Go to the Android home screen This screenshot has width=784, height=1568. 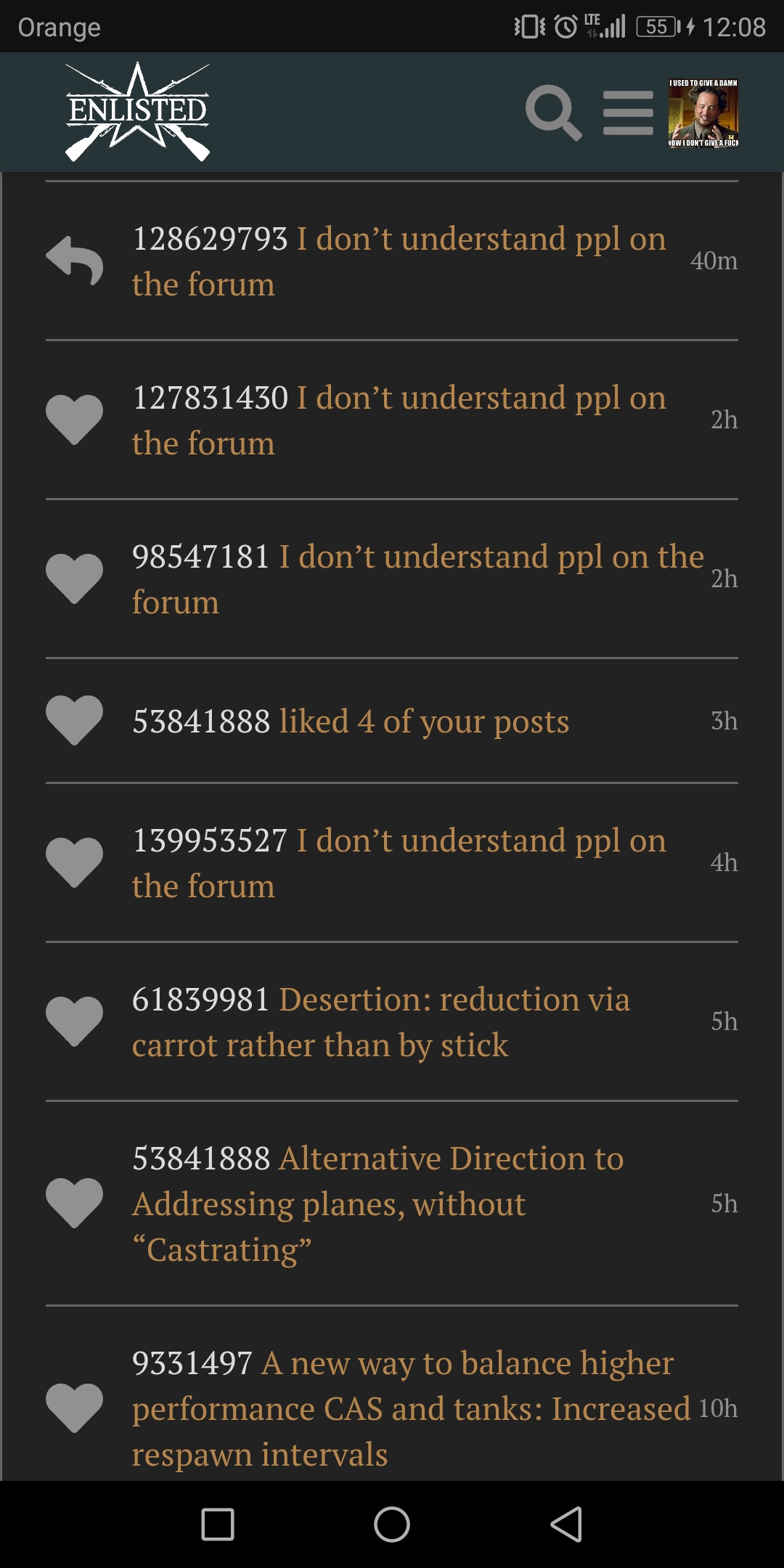pyautogui.click(x=392, y=1524)
